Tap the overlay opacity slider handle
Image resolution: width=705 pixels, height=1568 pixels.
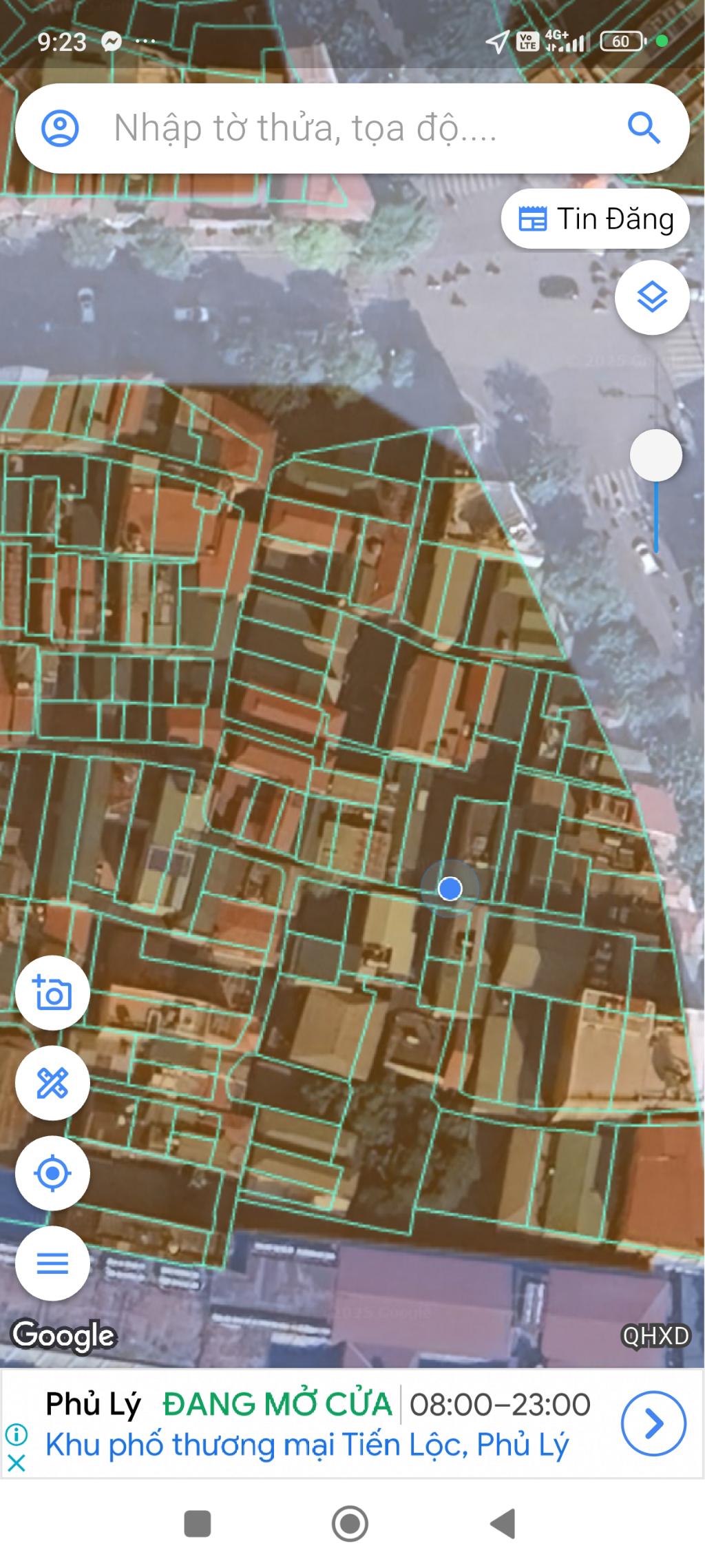(656, 455)
